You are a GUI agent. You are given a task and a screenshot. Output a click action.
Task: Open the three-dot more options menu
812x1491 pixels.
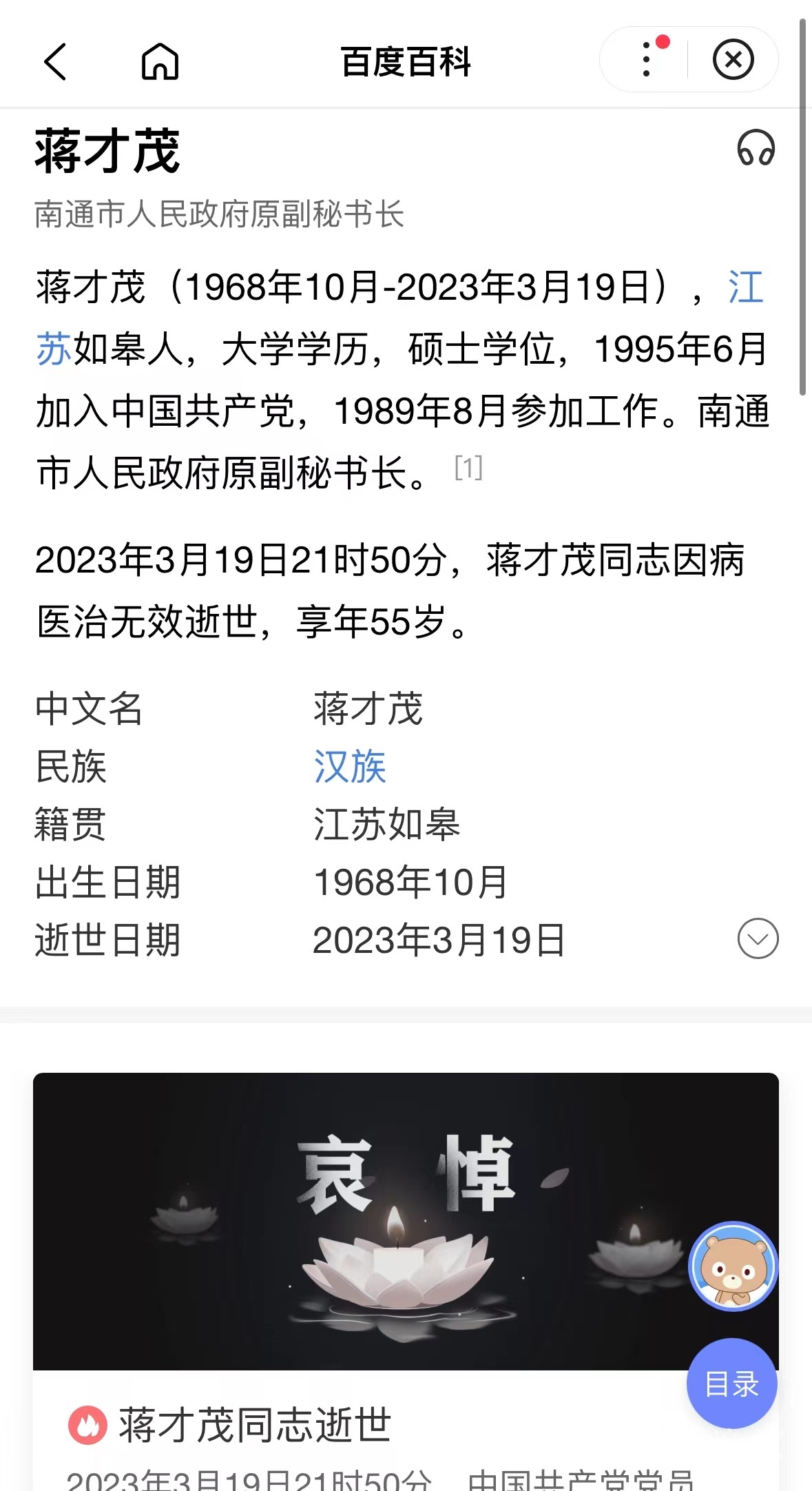coord(646,60)
